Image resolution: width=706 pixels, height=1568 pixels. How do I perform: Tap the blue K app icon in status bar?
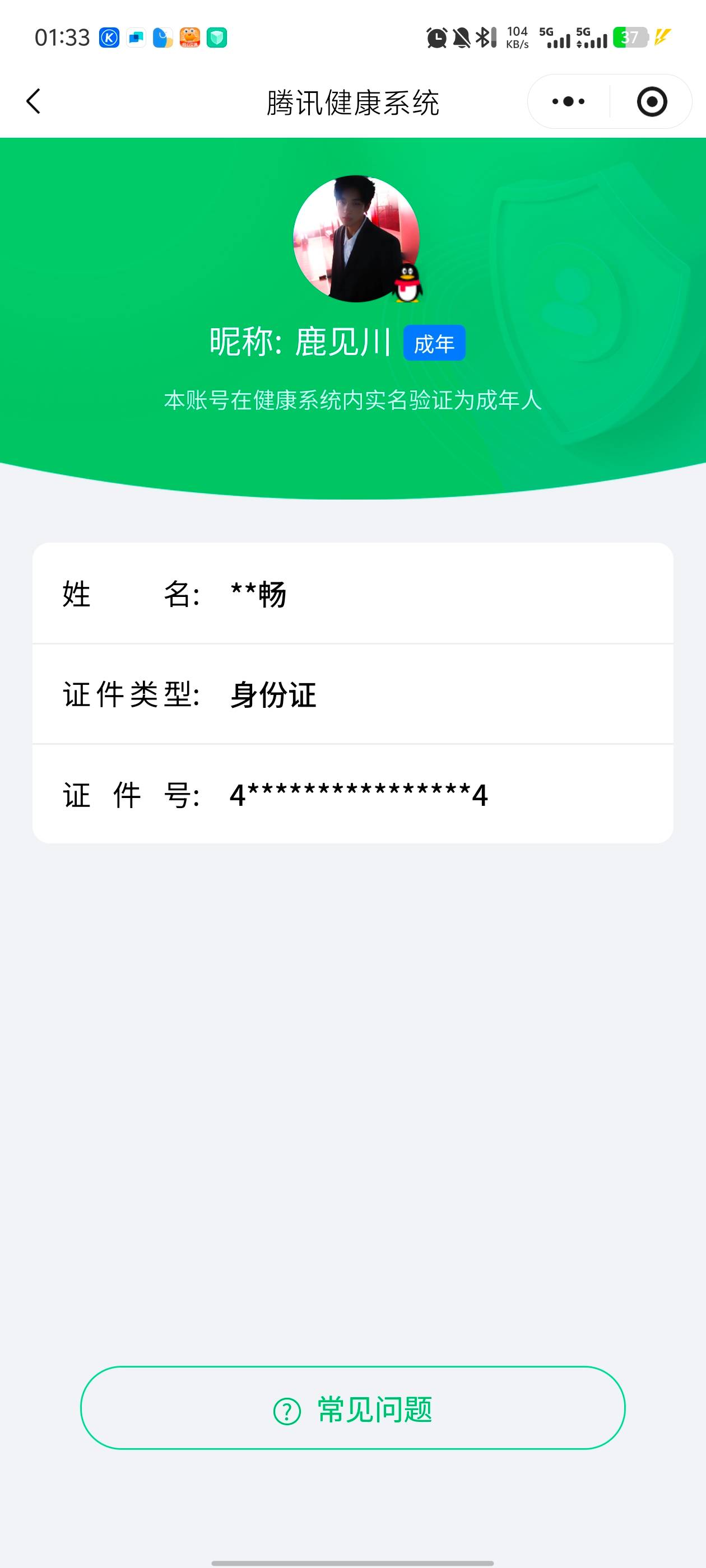[x=109, y=38]
